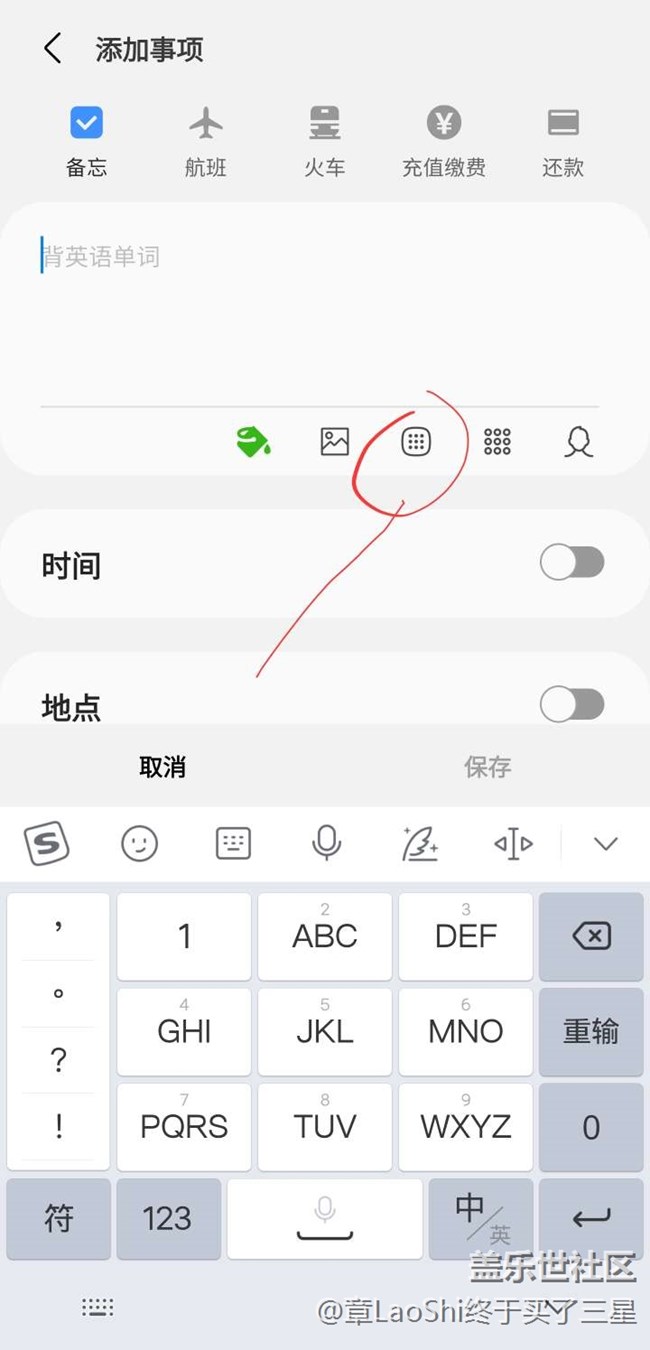Collapse the keyboard with the down chevron
Image resolution: width=650 pixels, height=1350 pixels.
click(x=605, y=844)
